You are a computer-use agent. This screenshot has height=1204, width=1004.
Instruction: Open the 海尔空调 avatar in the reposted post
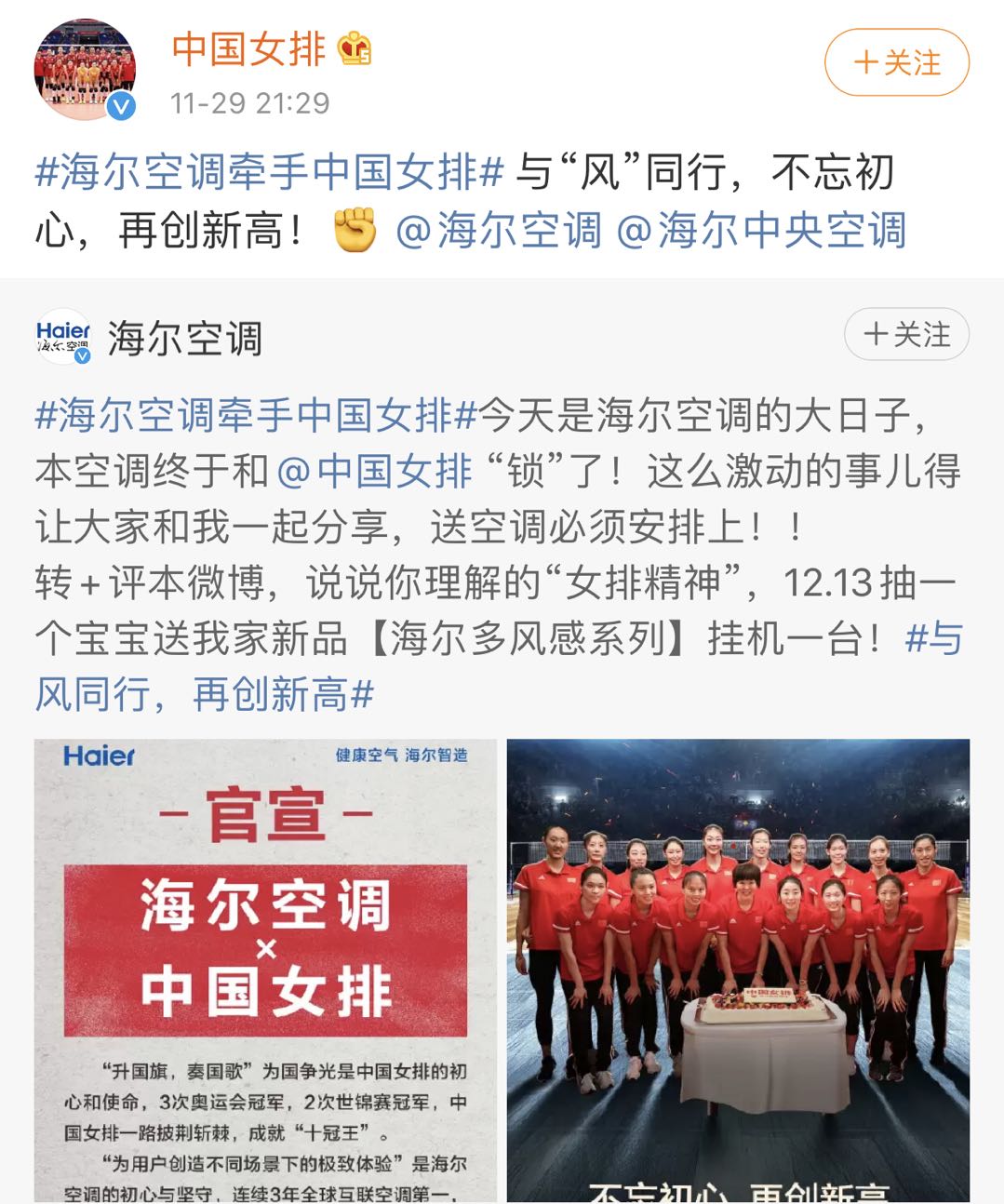click(x=63, y=337)
